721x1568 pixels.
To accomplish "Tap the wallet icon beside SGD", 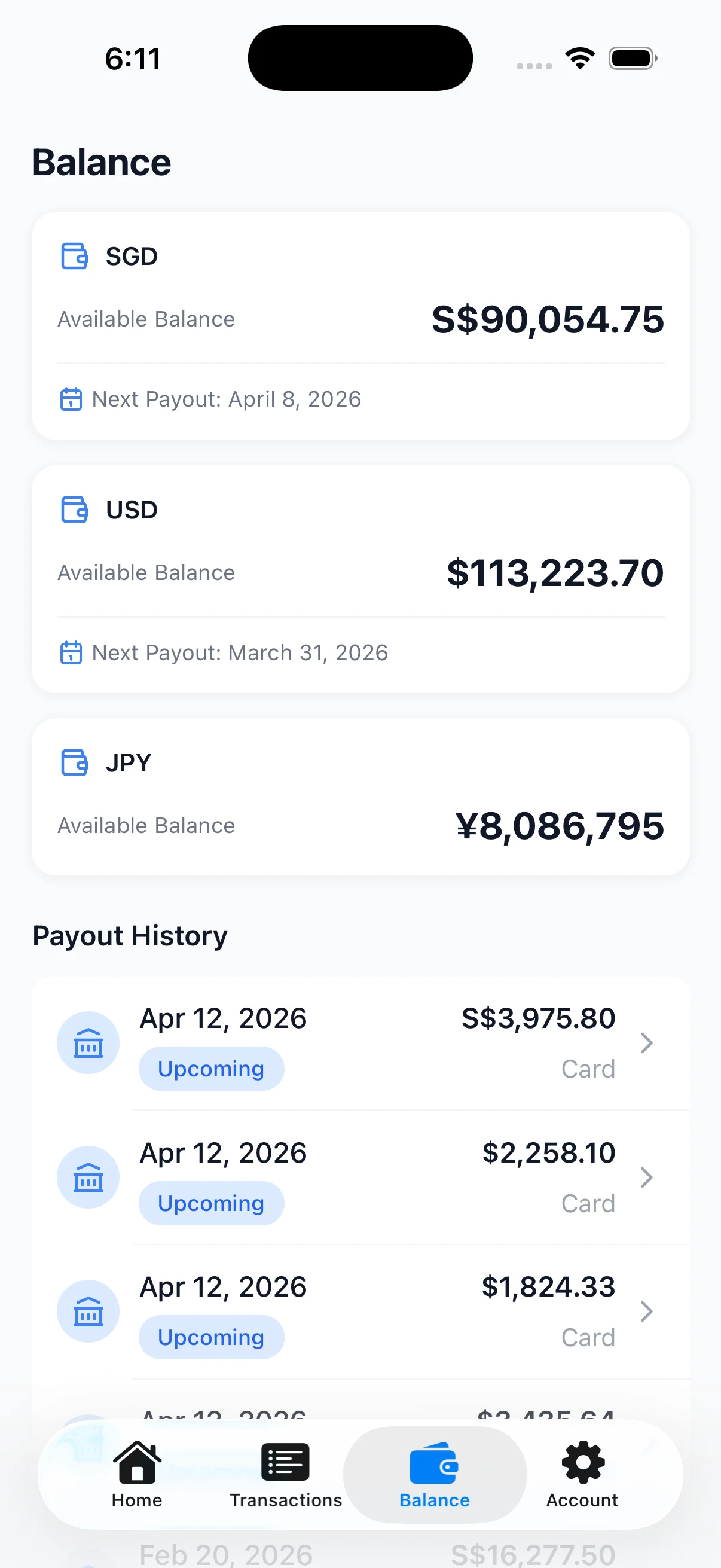I will click(x=73, y=257).
